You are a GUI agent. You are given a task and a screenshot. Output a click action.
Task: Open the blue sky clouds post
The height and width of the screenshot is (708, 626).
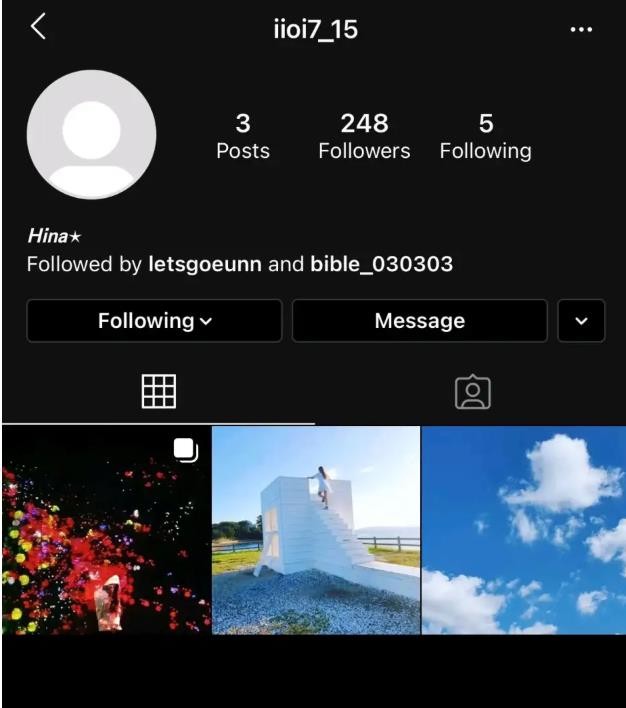(x=524, y=530)
